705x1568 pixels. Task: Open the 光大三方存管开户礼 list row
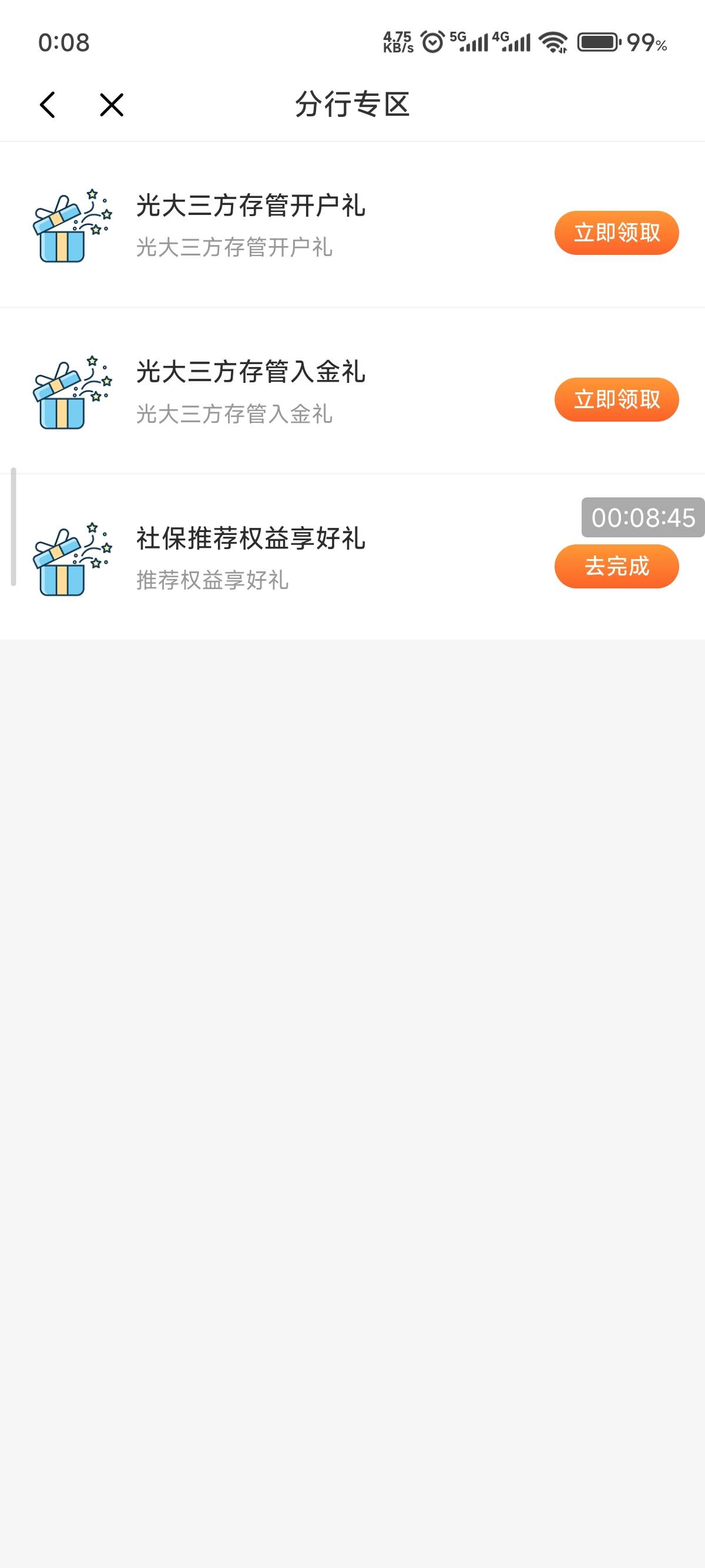pos(352,224)
